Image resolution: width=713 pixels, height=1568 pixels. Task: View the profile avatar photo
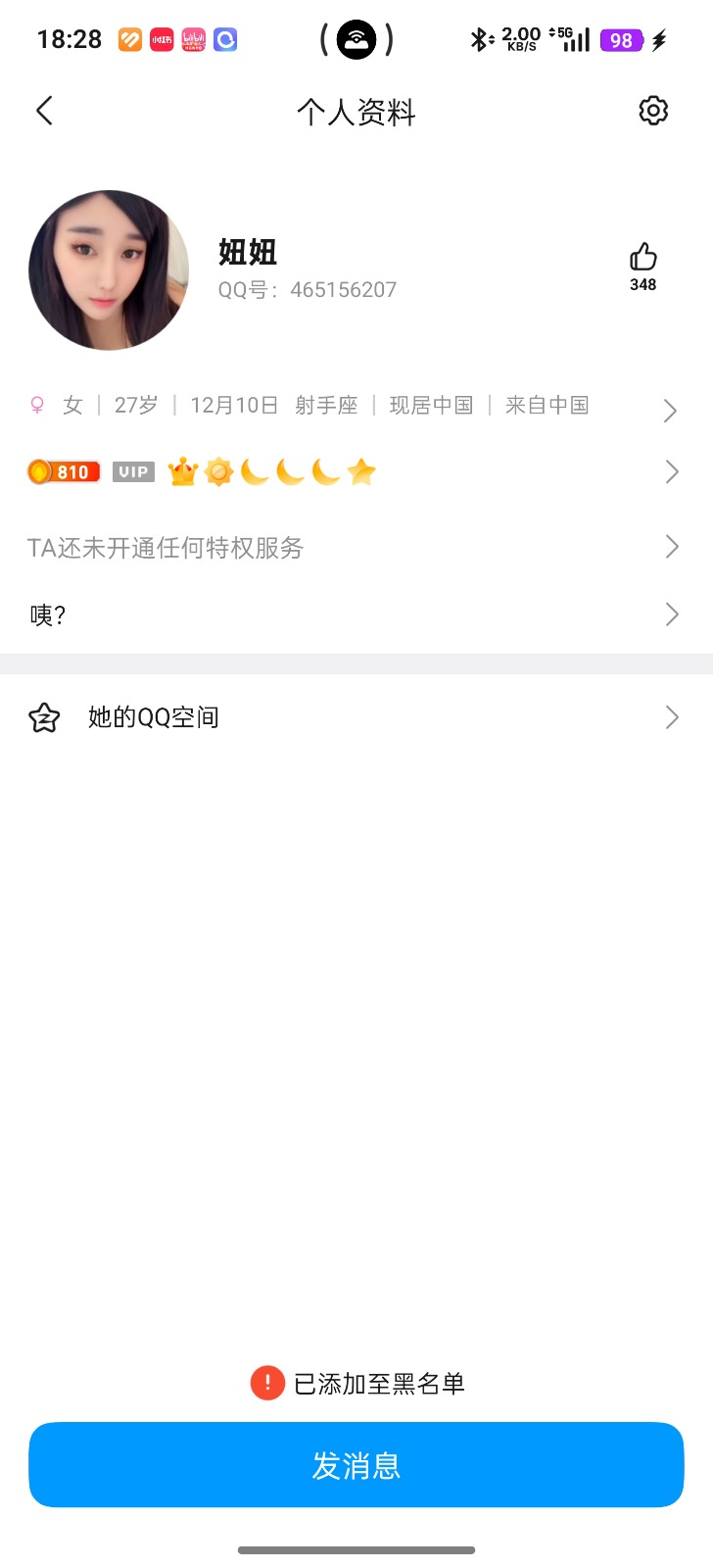pyautogui.click(x=109, y=270)
